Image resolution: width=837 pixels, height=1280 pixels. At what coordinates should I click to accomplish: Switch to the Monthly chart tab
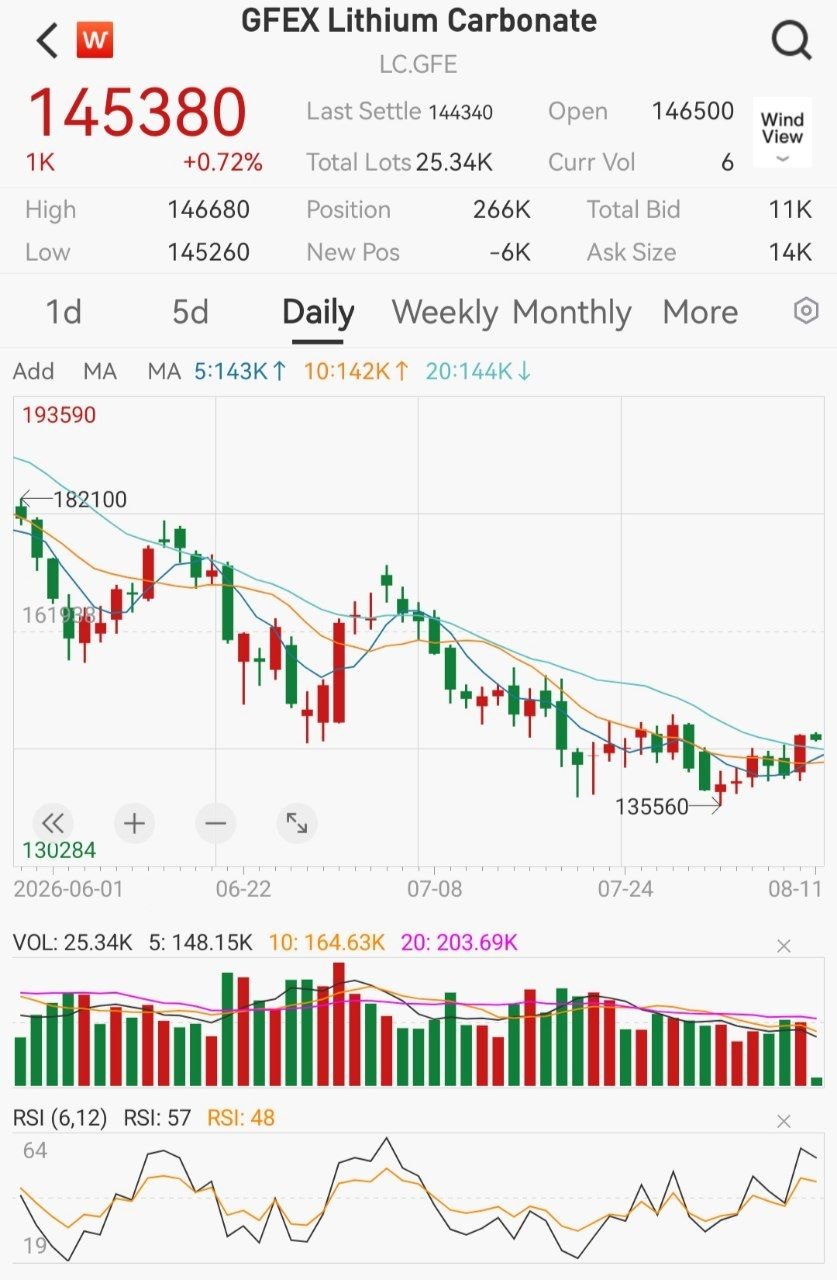tap(572, 313)
